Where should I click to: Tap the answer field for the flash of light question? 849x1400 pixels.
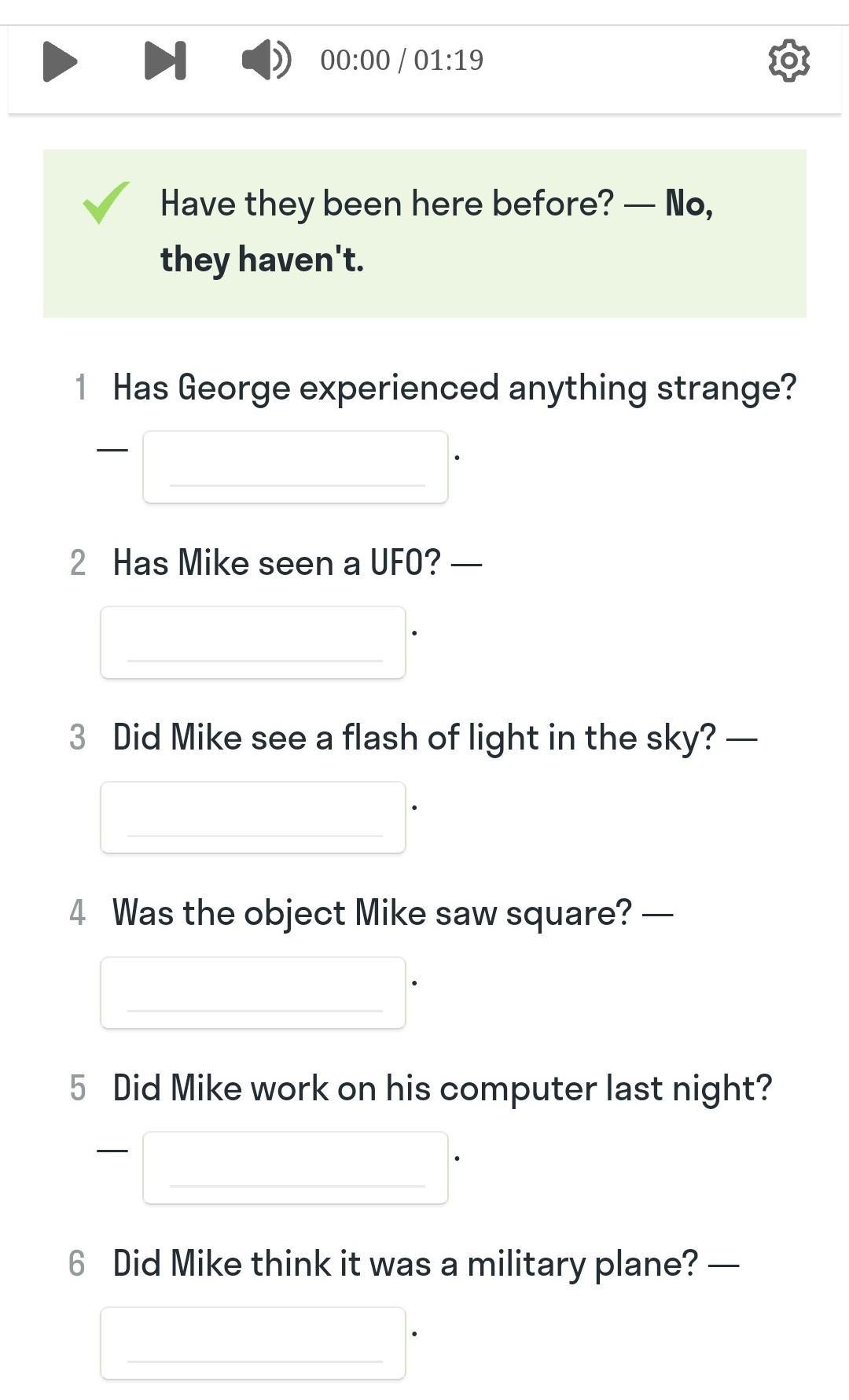tap(253, 817)
